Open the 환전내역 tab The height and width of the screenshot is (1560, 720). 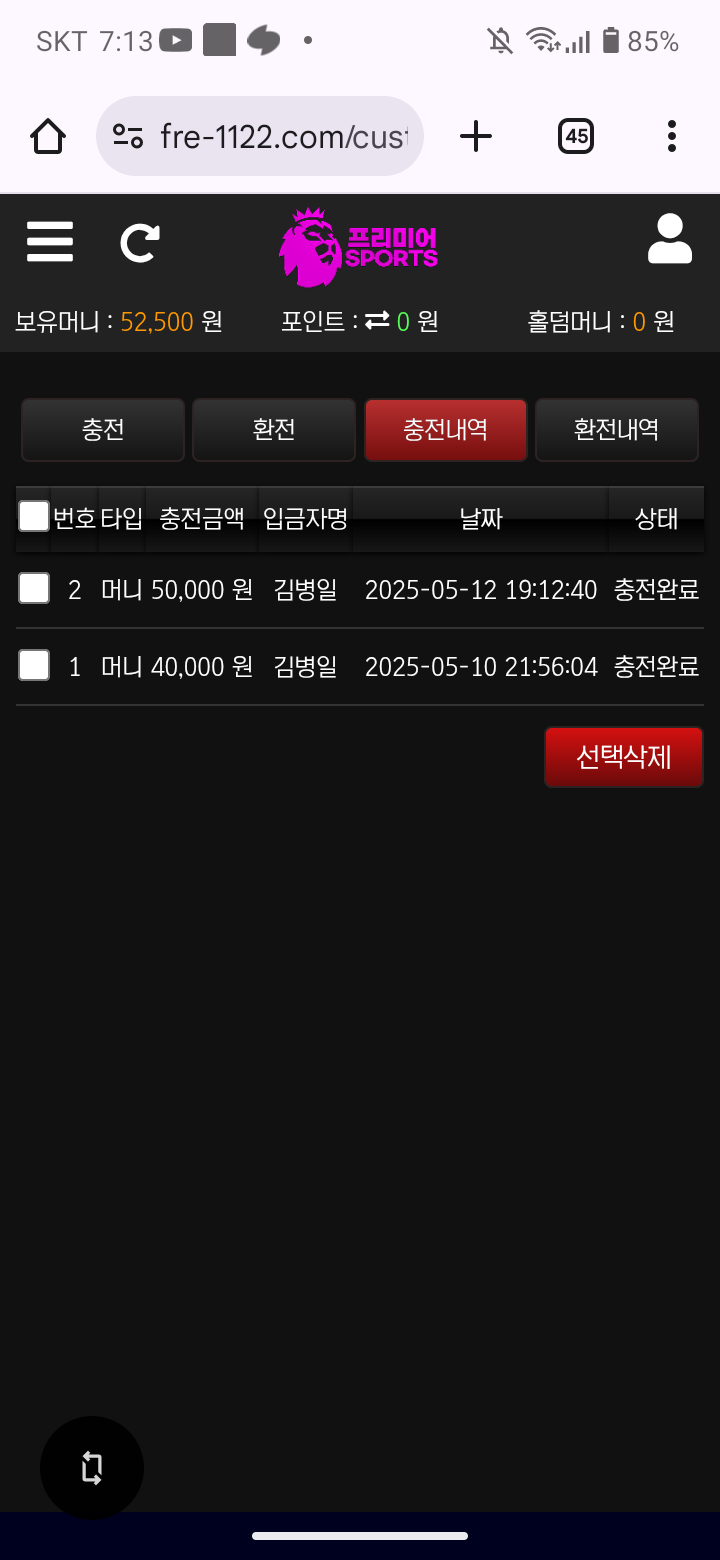616,430
